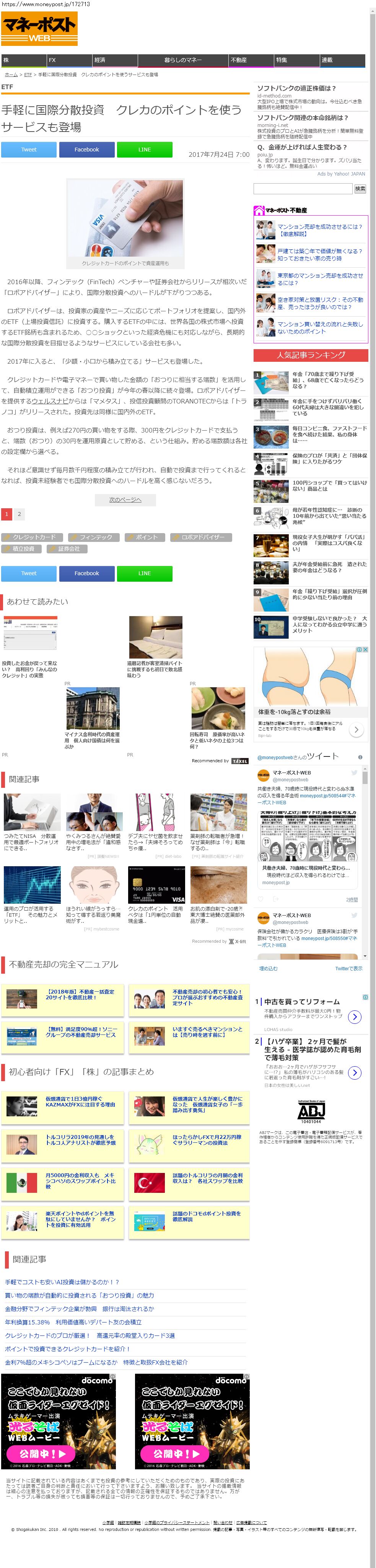Share via the top LINE button
376x1568 pixels.
(144, 150)
